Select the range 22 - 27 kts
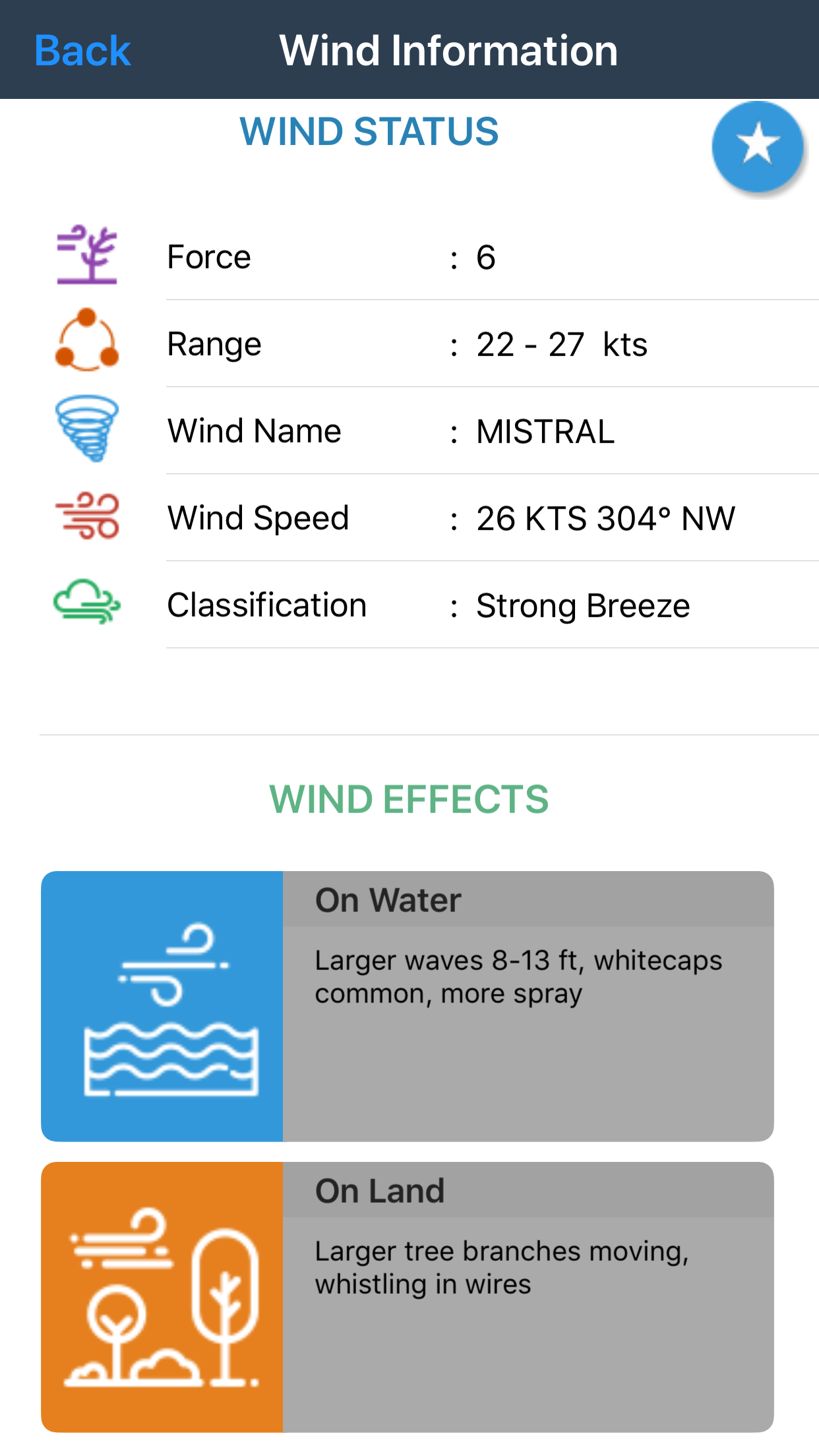 [561, 345]
